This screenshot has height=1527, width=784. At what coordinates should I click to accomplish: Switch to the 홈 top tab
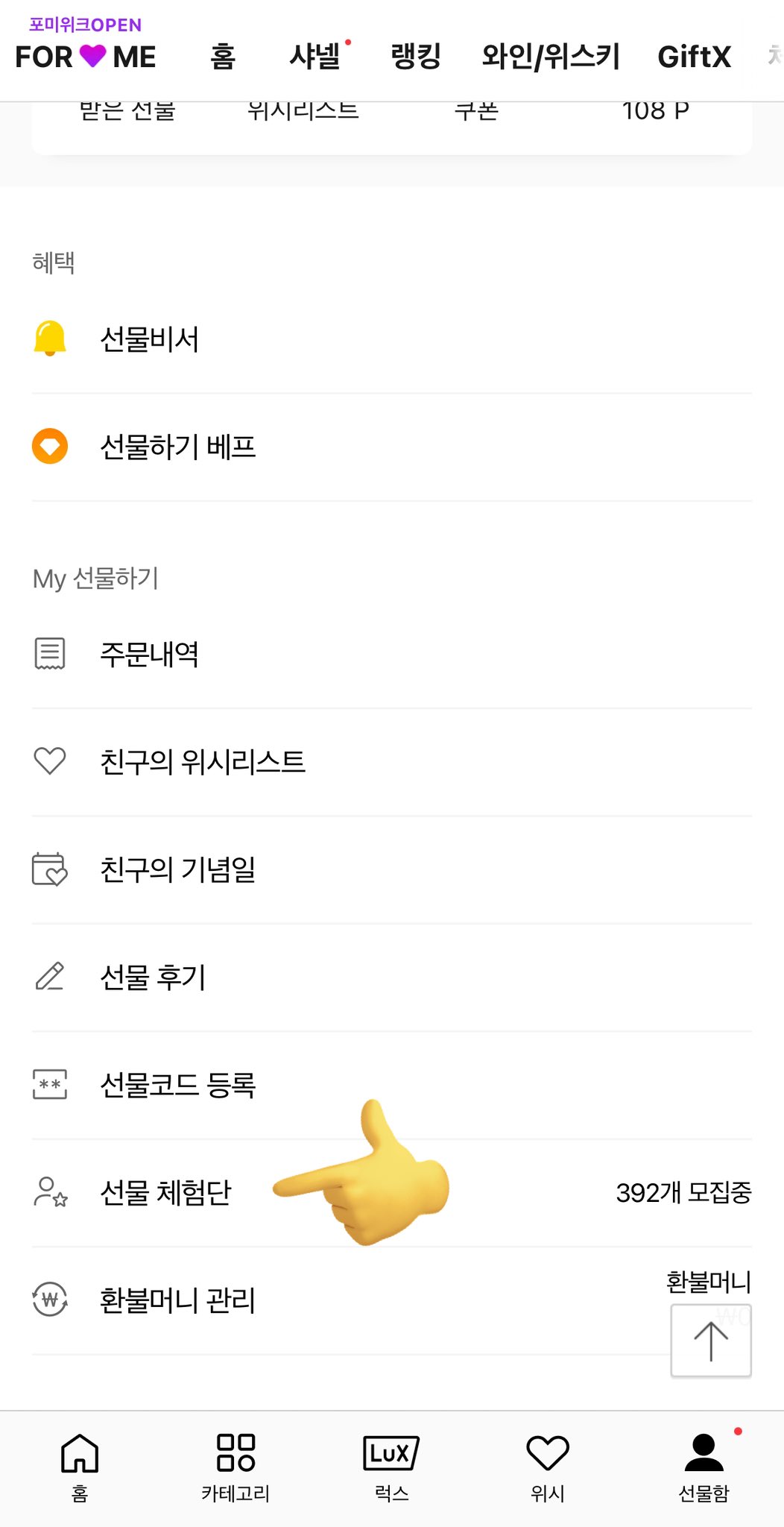pos(223,57)
